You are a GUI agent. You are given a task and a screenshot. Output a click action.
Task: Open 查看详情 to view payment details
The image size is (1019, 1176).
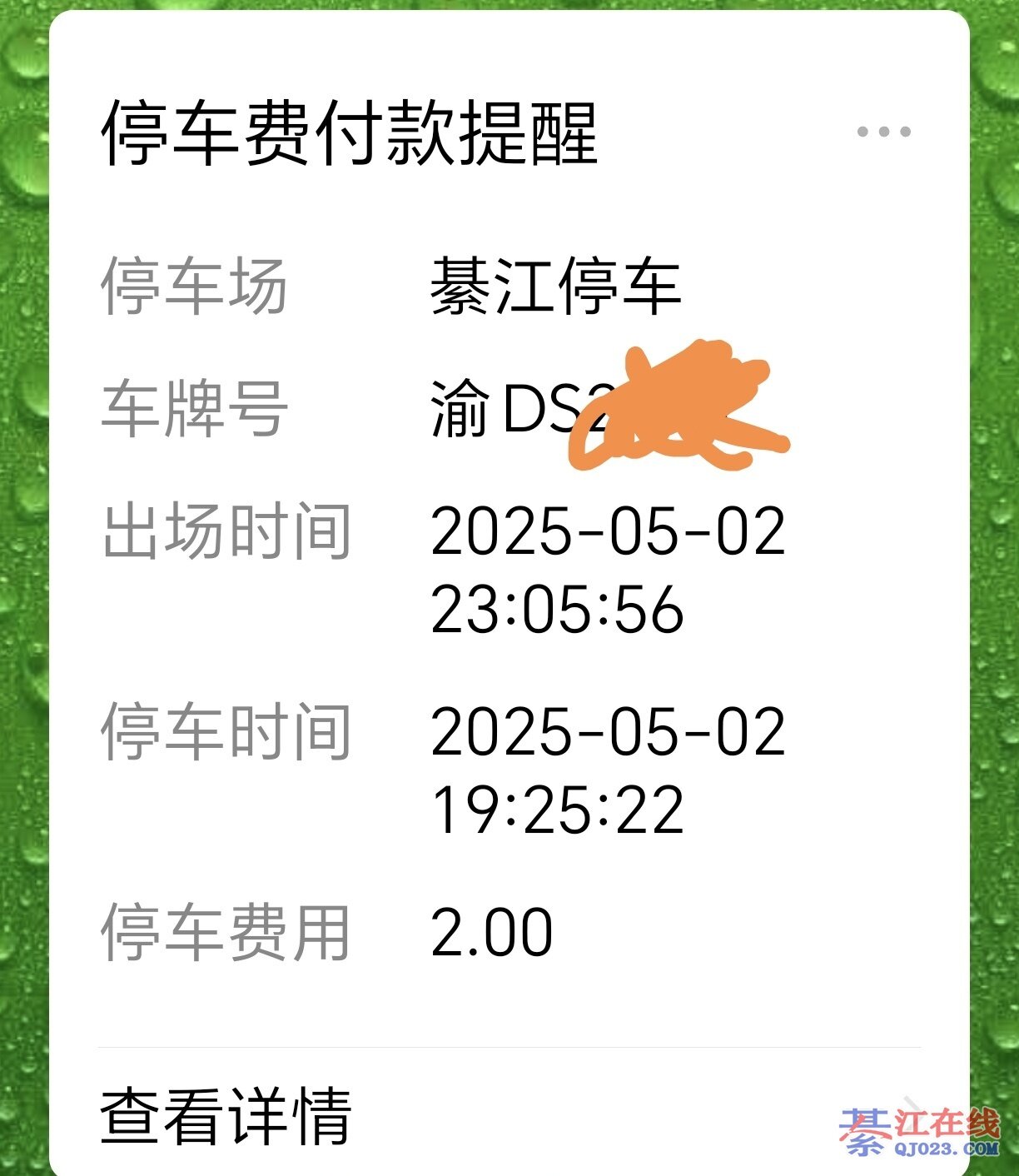tap(226, 1115)
